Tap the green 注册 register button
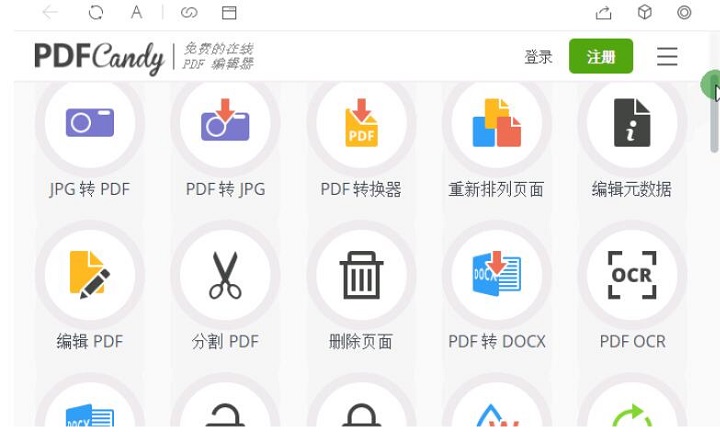 click(x=600, y=57)
